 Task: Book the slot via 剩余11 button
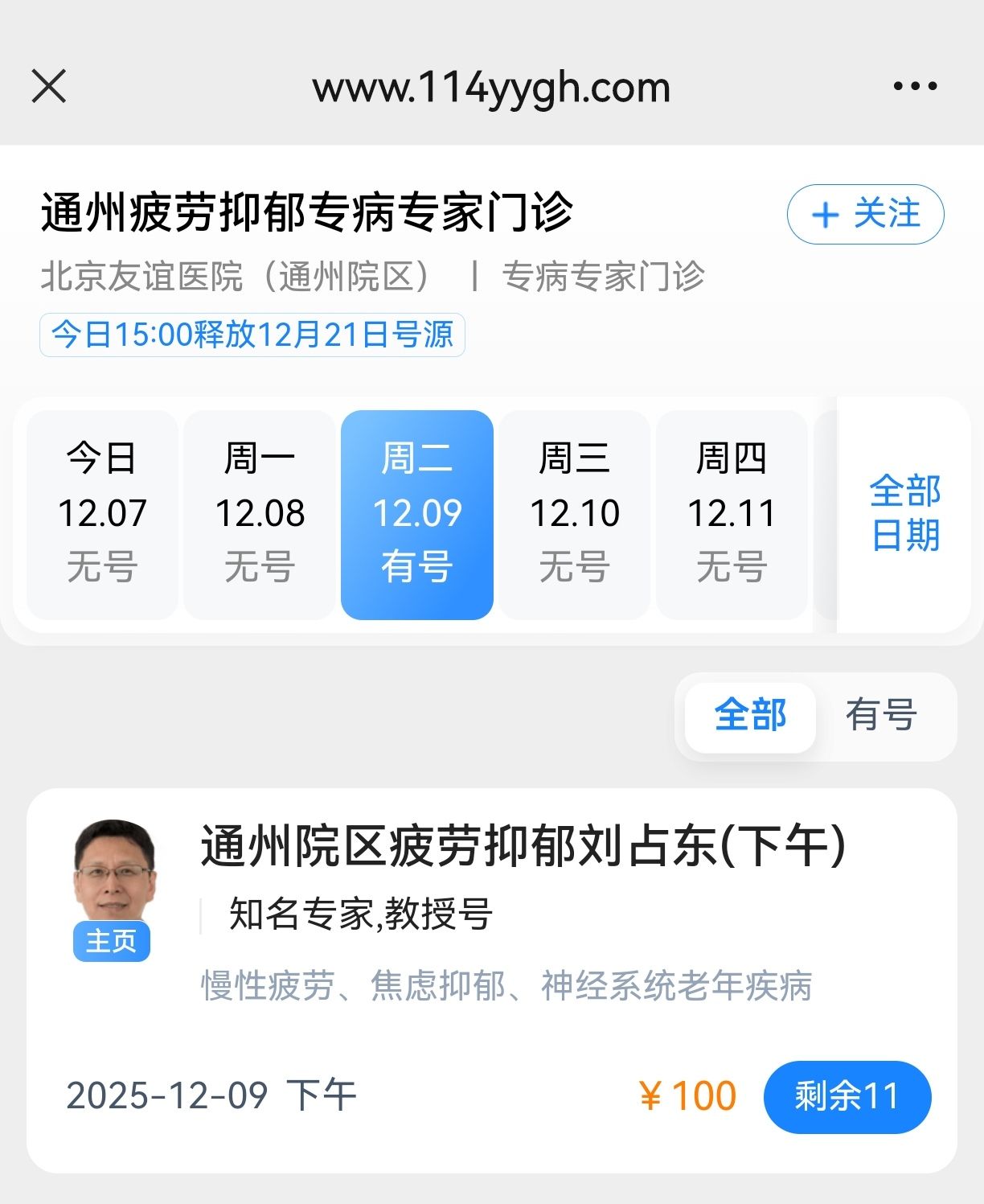pos(847,1096)
